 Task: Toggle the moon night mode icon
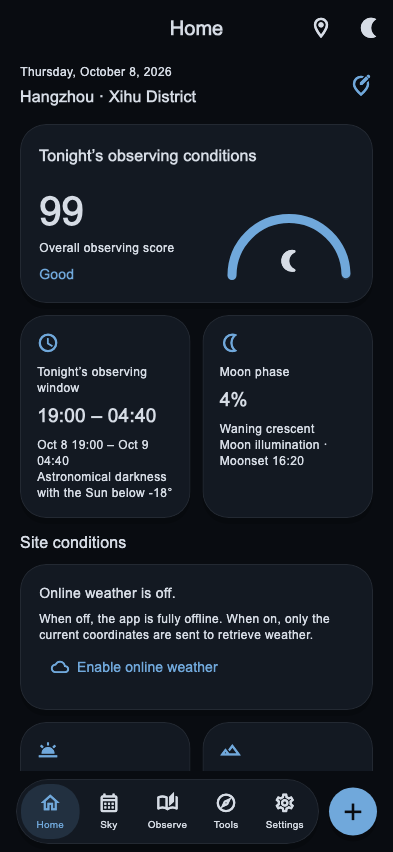[x=369, y=28]
